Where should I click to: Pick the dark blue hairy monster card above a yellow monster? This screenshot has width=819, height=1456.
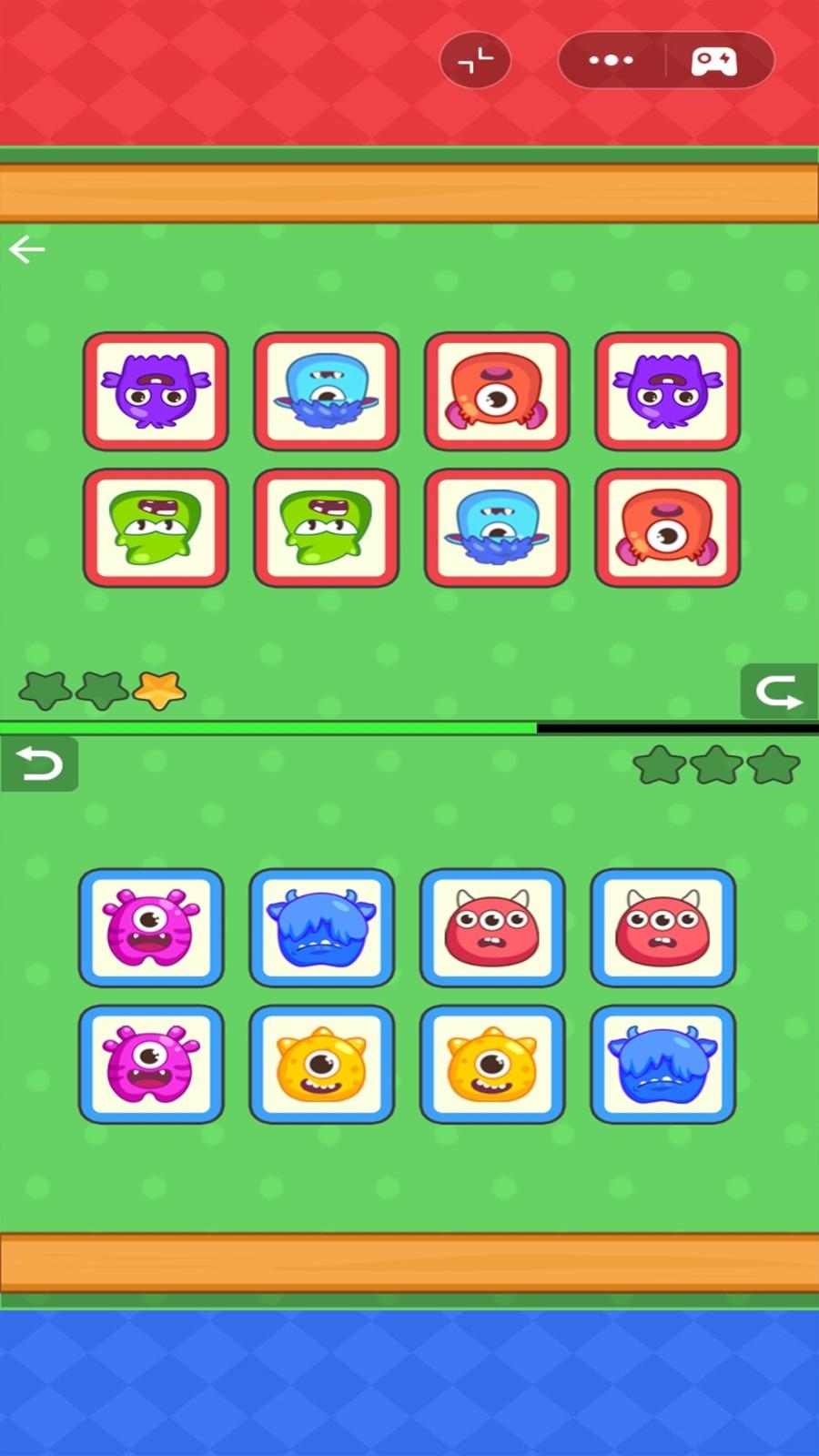point(321,927)
